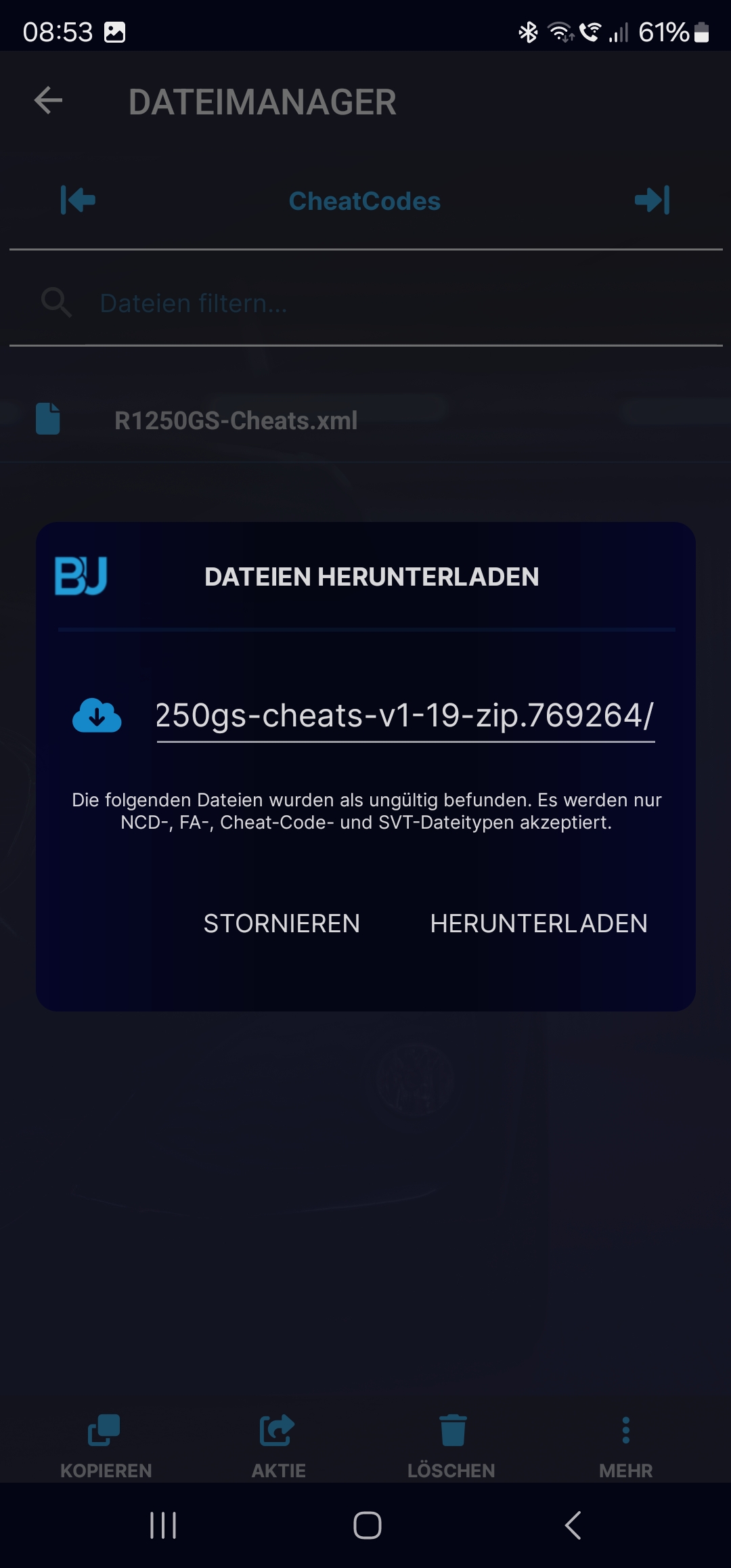731x1568 pixels.
Task: Go back from Dateimanager via the arrow
Action: pyautogui.click(x=49, y=102)
